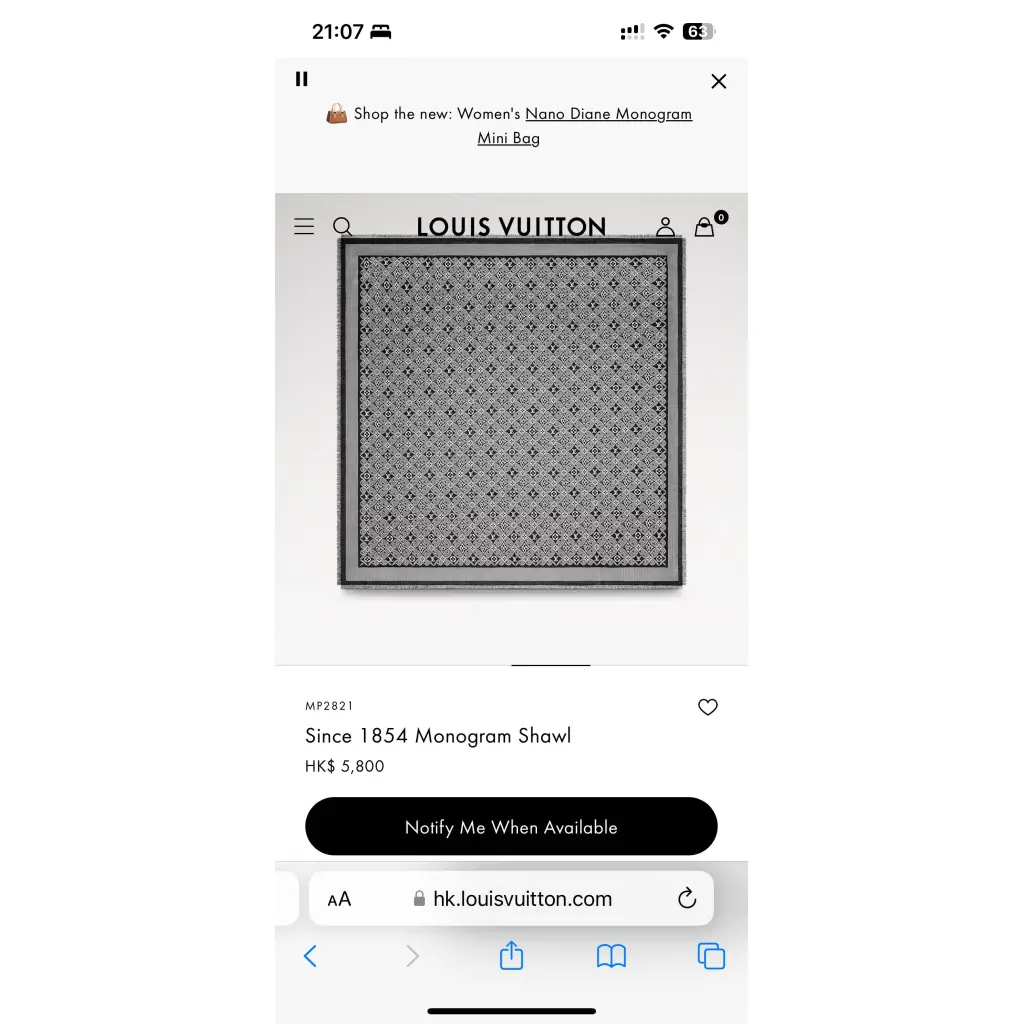The image size is (1024, 1024).
Task: Share this page
Action: (511, 956)
